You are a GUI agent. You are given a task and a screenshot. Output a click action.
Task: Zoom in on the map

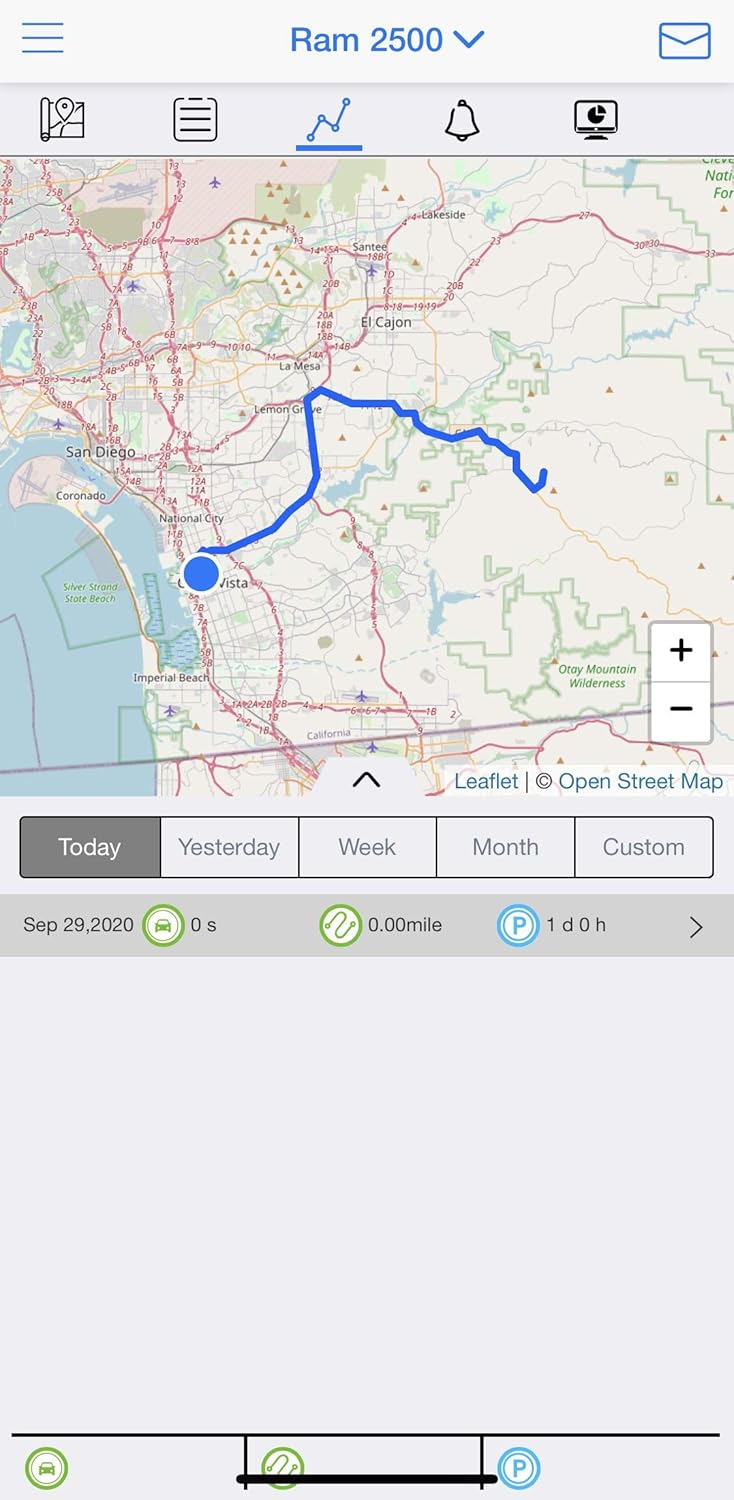pyautogui.click(x=681, y=651)
